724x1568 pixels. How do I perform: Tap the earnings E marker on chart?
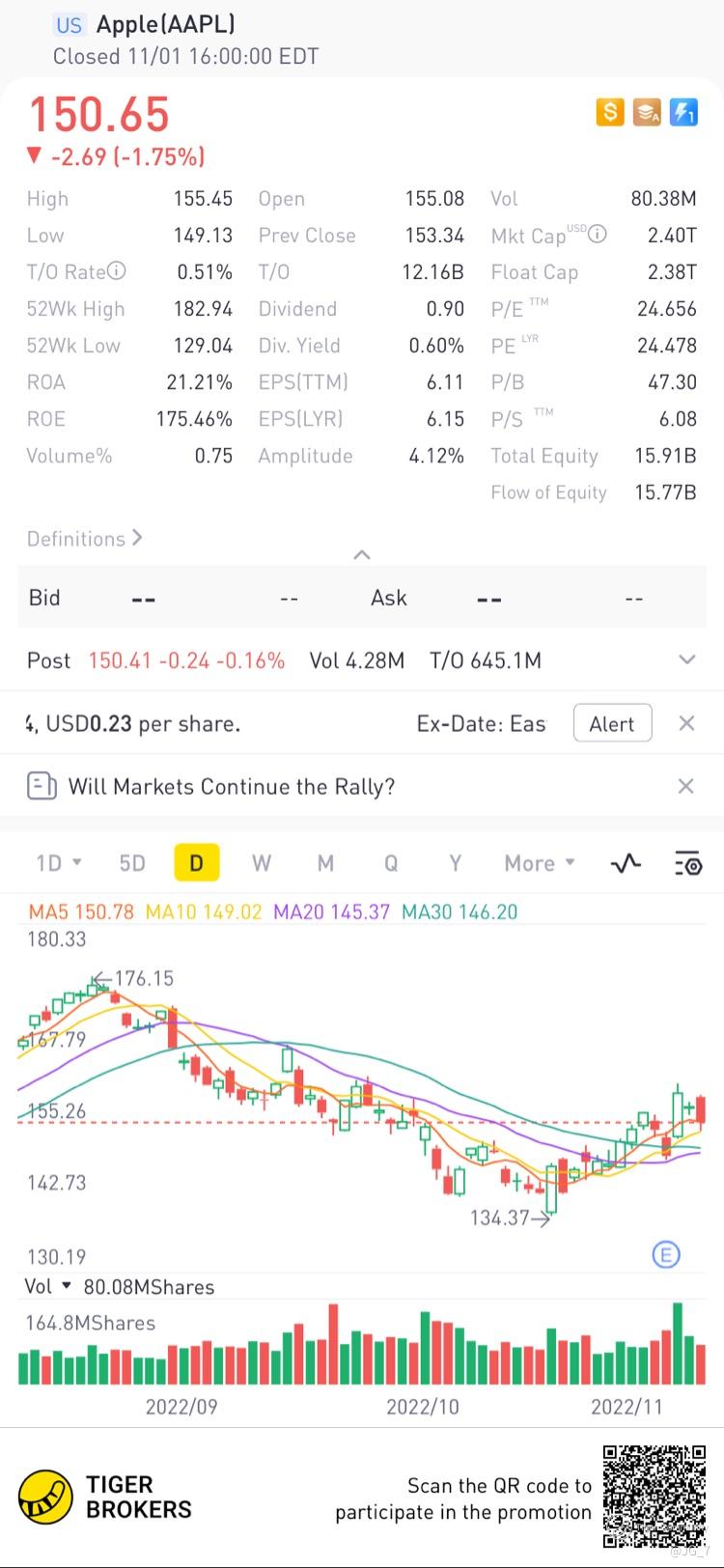coord(666,1254)
